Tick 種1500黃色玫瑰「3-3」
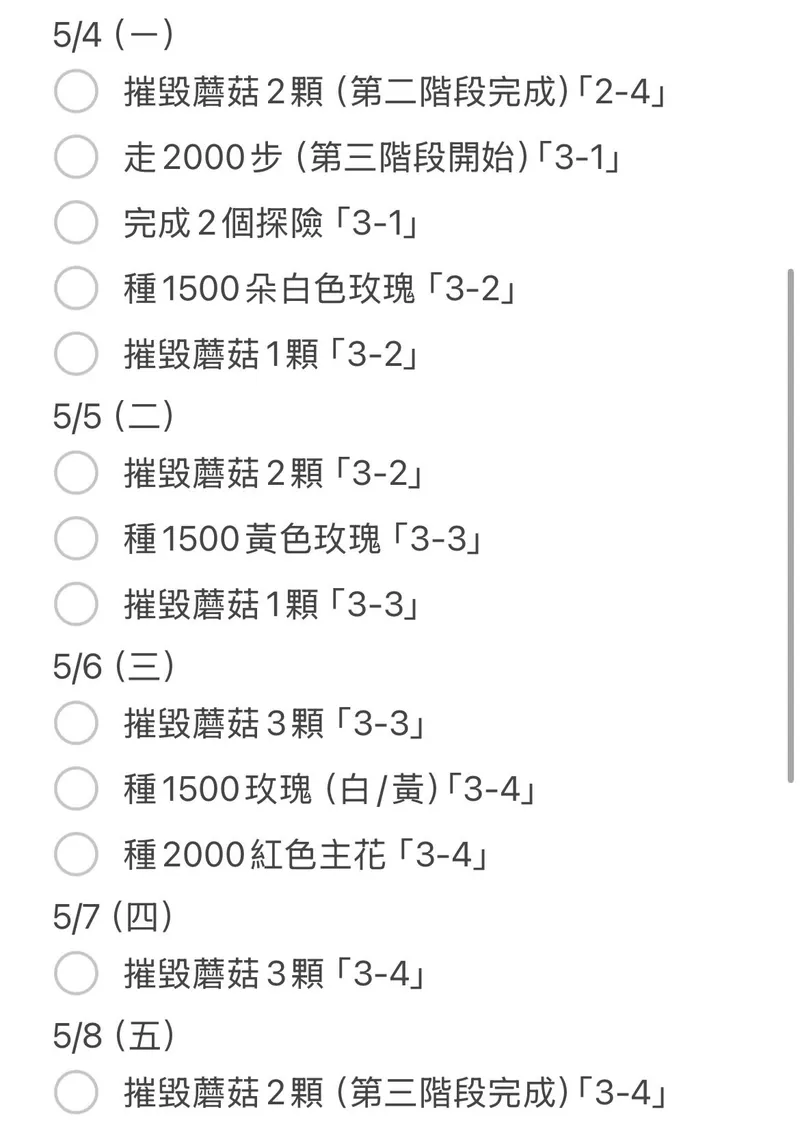 pos(76,539)
